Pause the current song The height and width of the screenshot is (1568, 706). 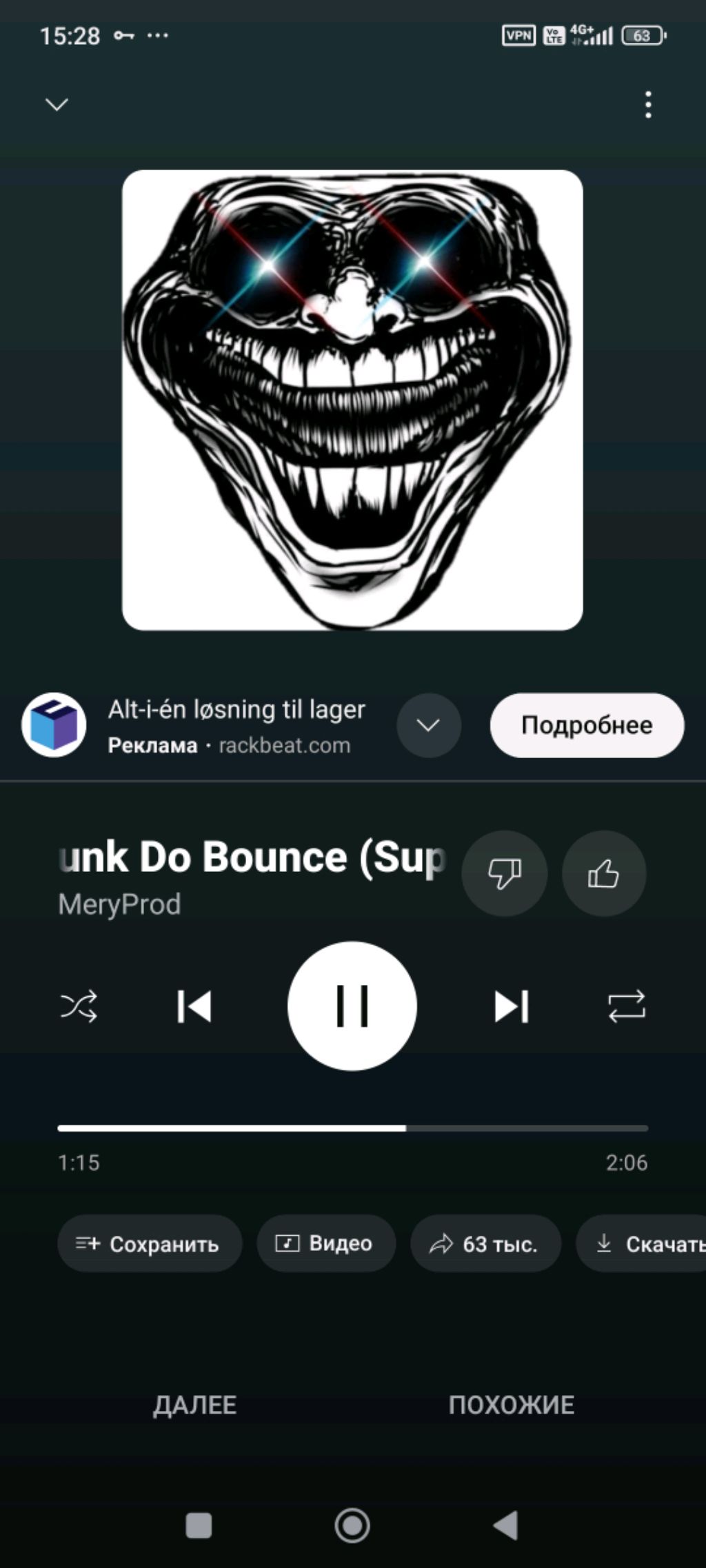[x=352, y=1006]
